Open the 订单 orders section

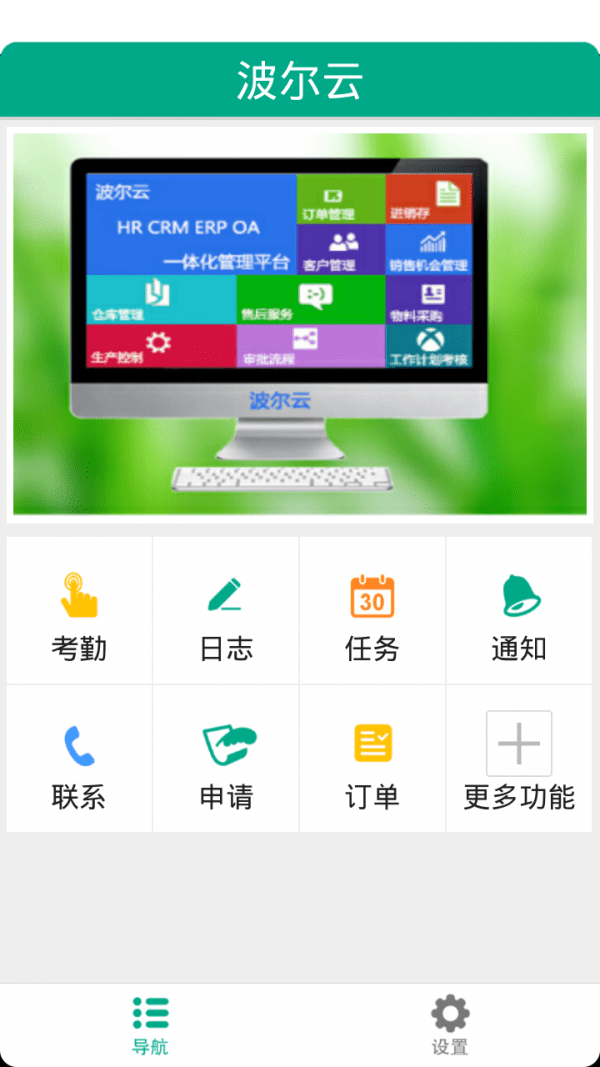pyautogui.click(x=372, y=760)
